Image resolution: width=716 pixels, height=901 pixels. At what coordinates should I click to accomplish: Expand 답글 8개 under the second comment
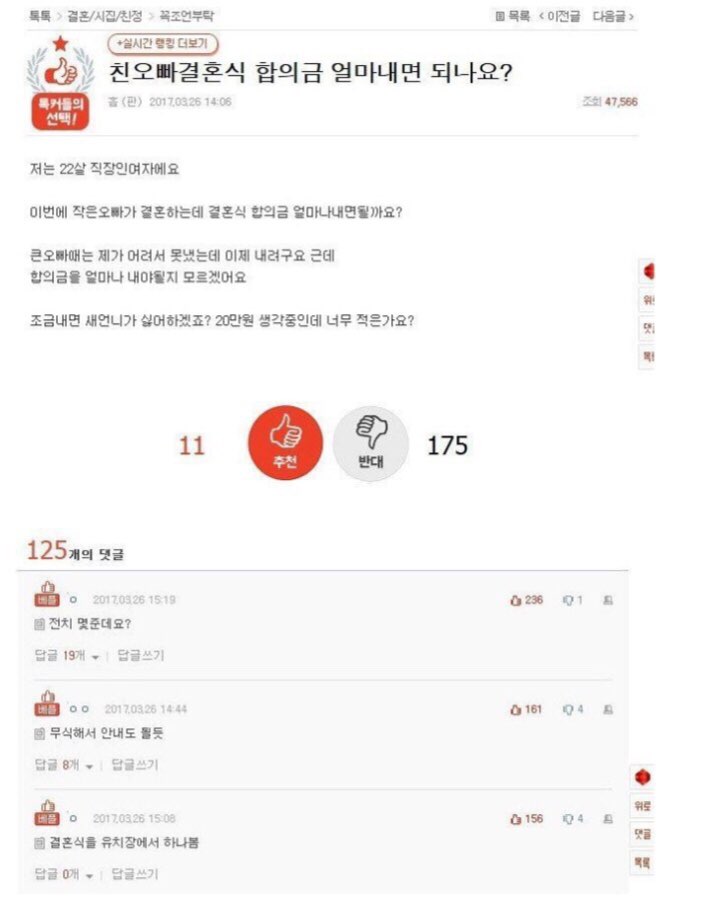click(64, 765)
